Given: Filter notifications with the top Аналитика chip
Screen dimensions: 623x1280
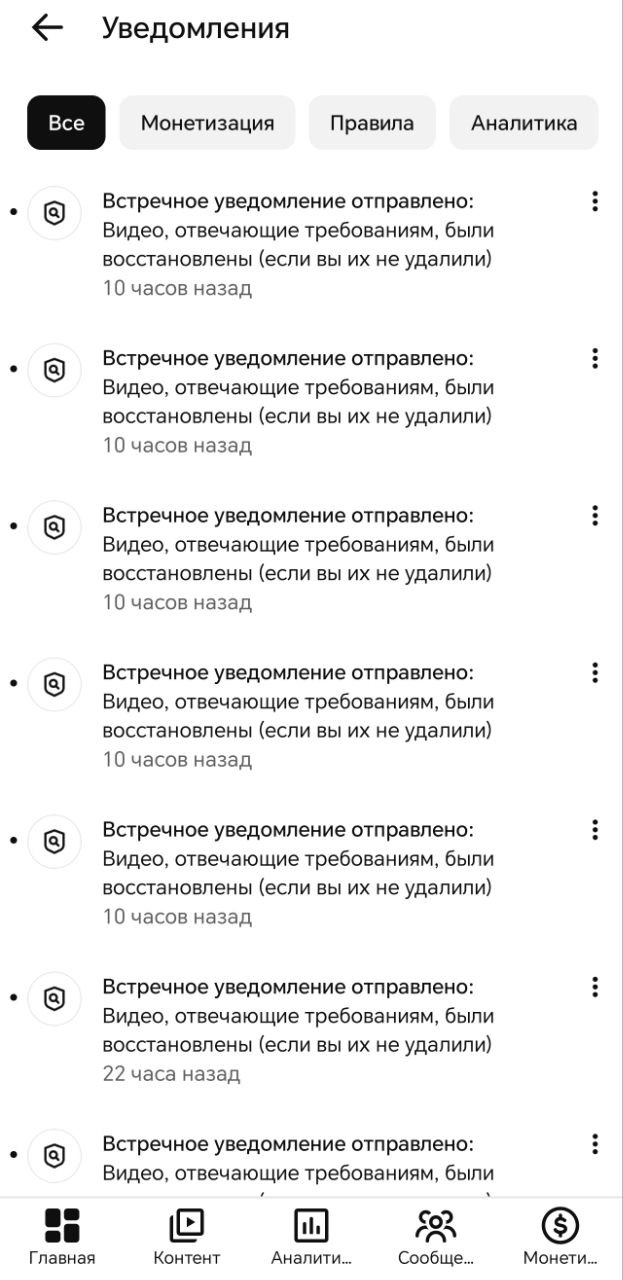Looking at the screenshot, I should tap(524, 123).
